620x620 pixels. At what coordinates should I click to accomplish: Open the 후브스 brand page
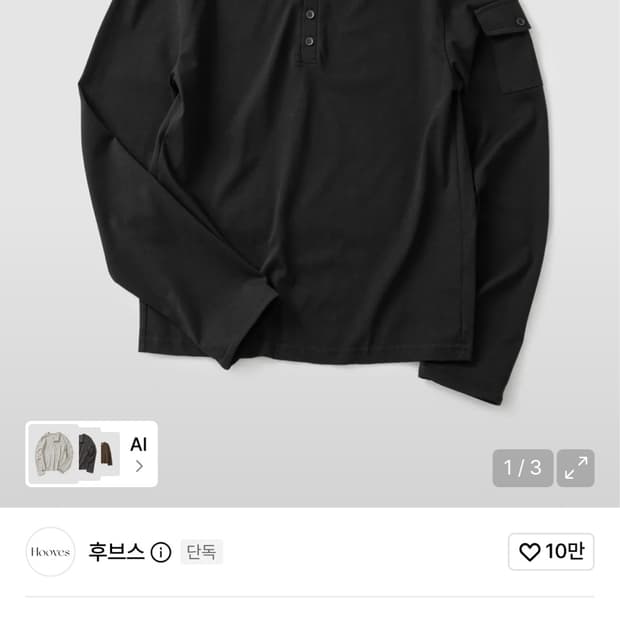coord(116,551)
